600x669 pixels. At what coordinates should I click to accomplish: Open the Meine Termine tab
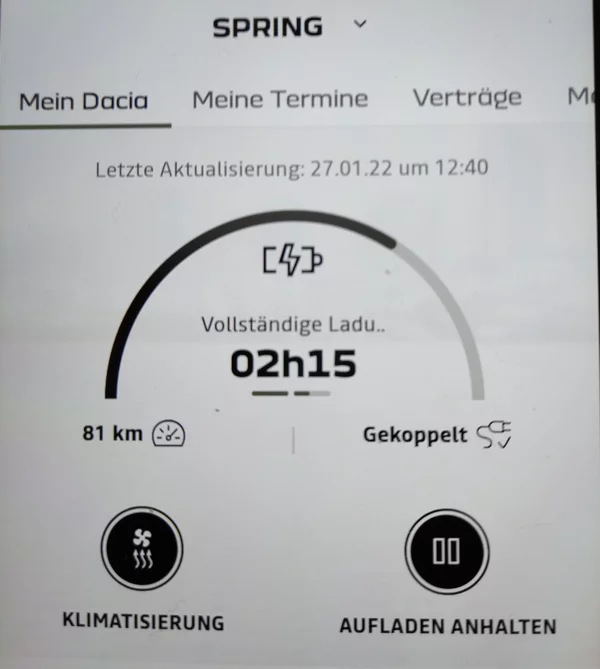click(280, 99)
